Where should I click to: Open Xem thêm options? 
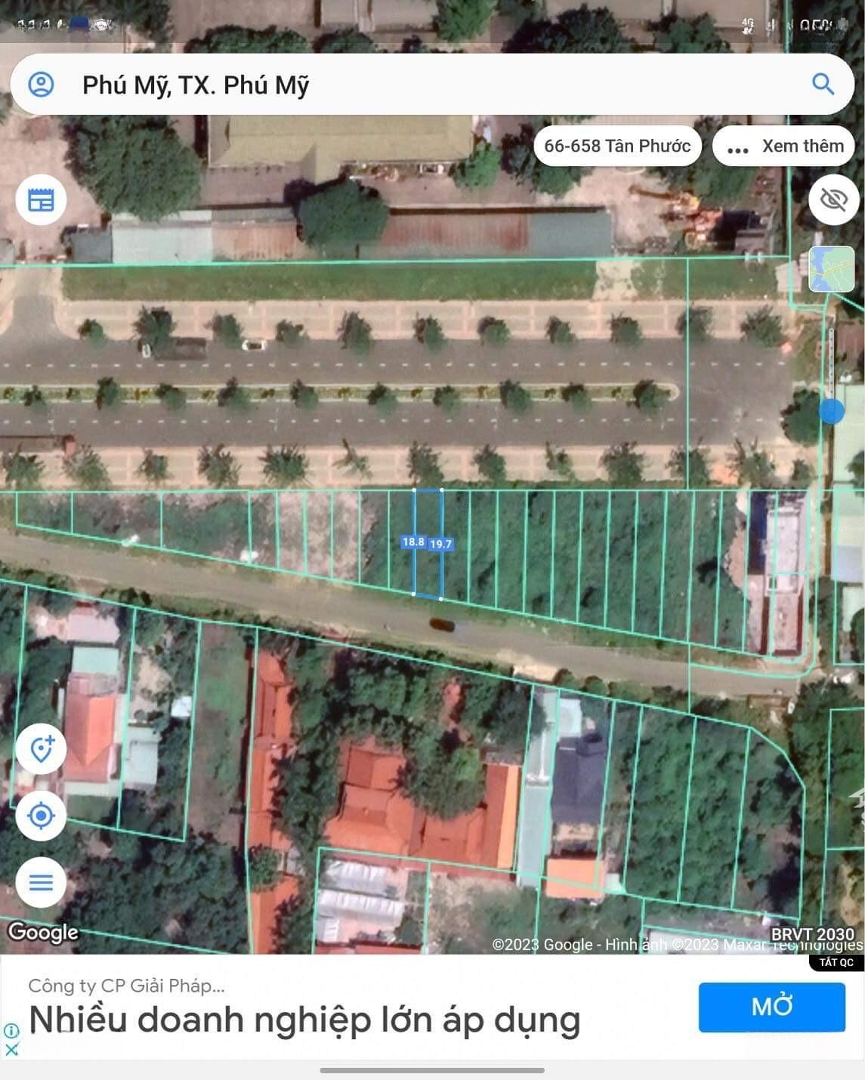coord(785,147)
